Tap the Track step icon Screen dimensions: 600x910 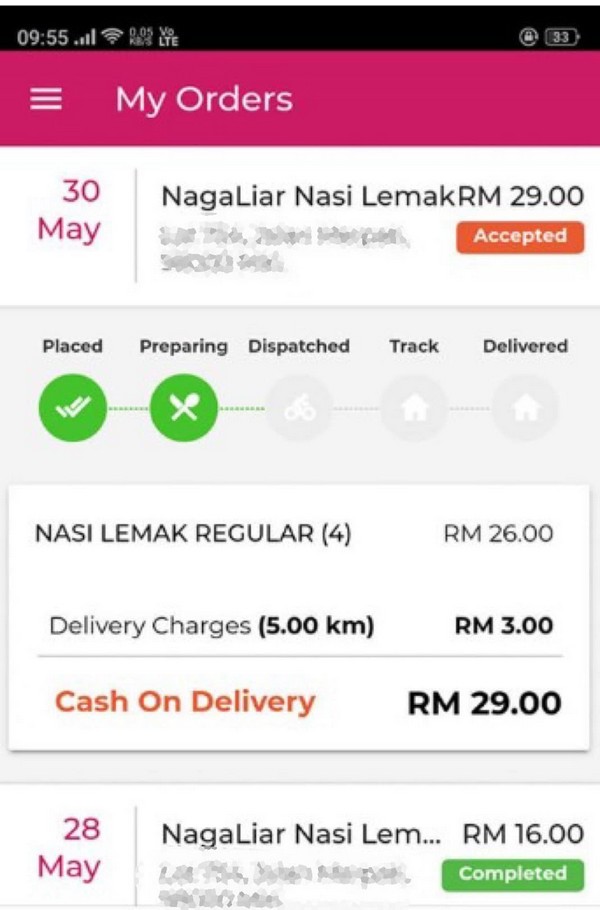(x=414, y=408)
